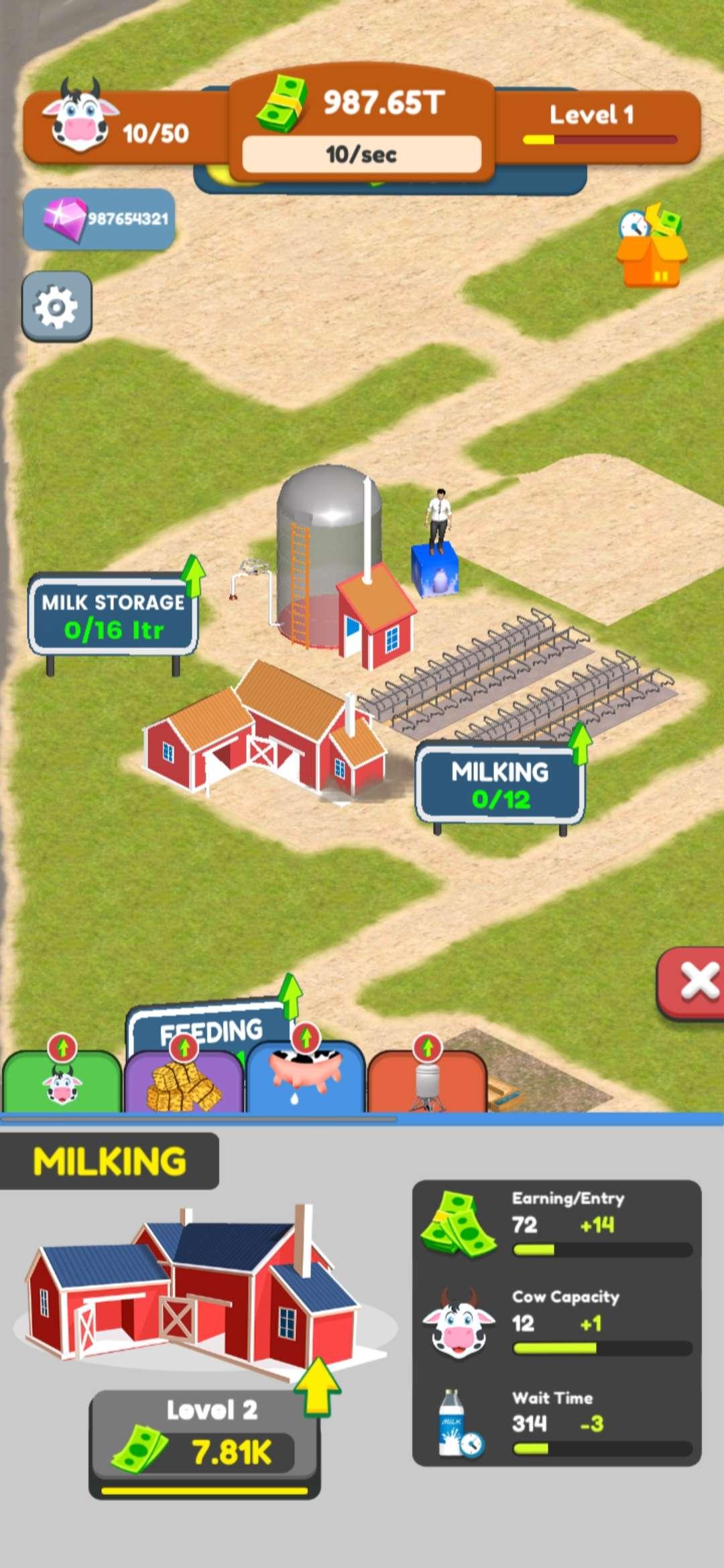The width and height of the screenshot is (724, 1568).
Task: Tap the gems counter button
Action: tap(99, 219)
